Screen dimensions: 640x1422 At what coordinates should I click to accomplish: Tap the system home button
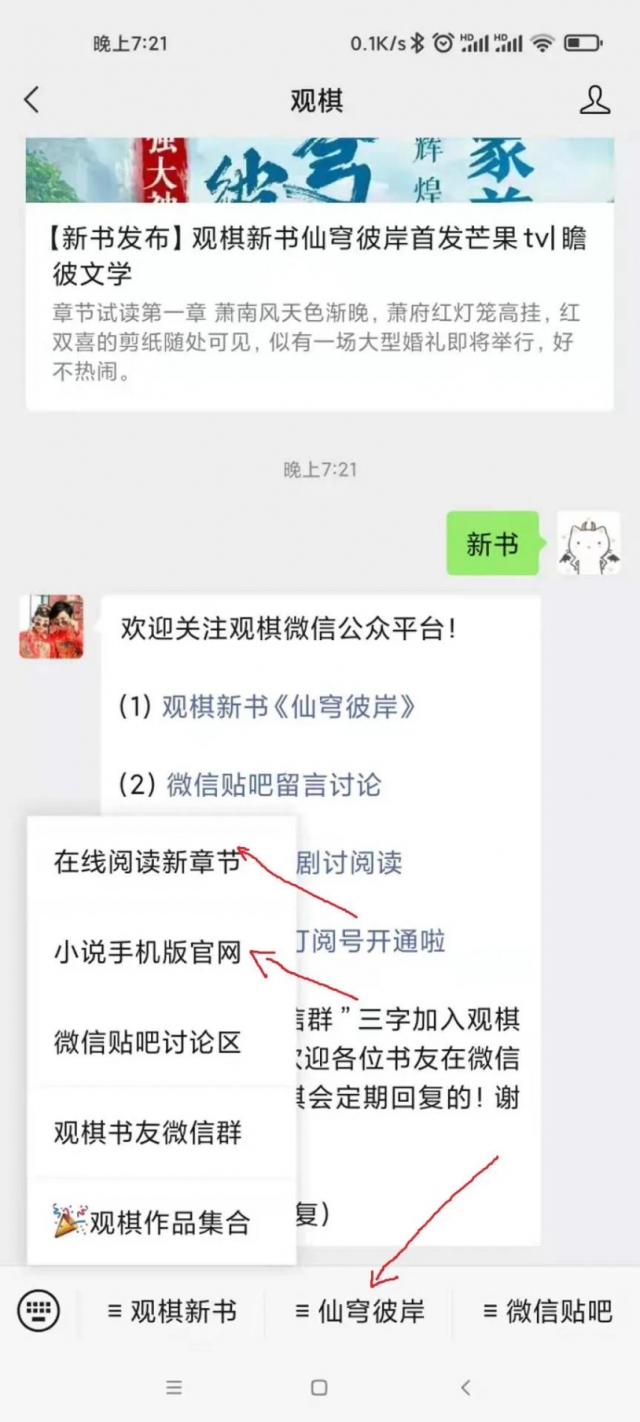point(319,1388)
